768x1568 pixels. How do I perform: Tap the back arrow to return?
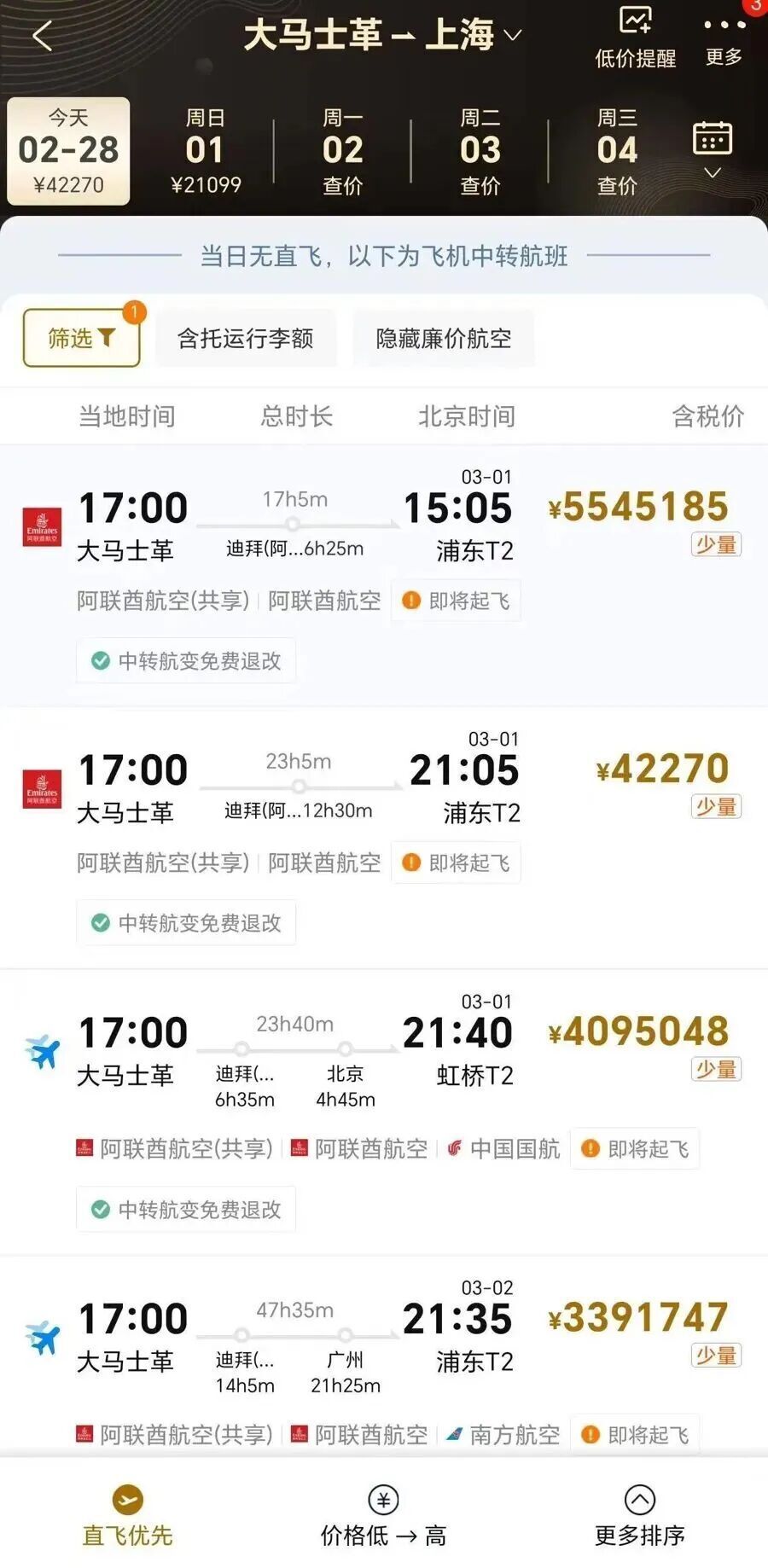point(41,36)
